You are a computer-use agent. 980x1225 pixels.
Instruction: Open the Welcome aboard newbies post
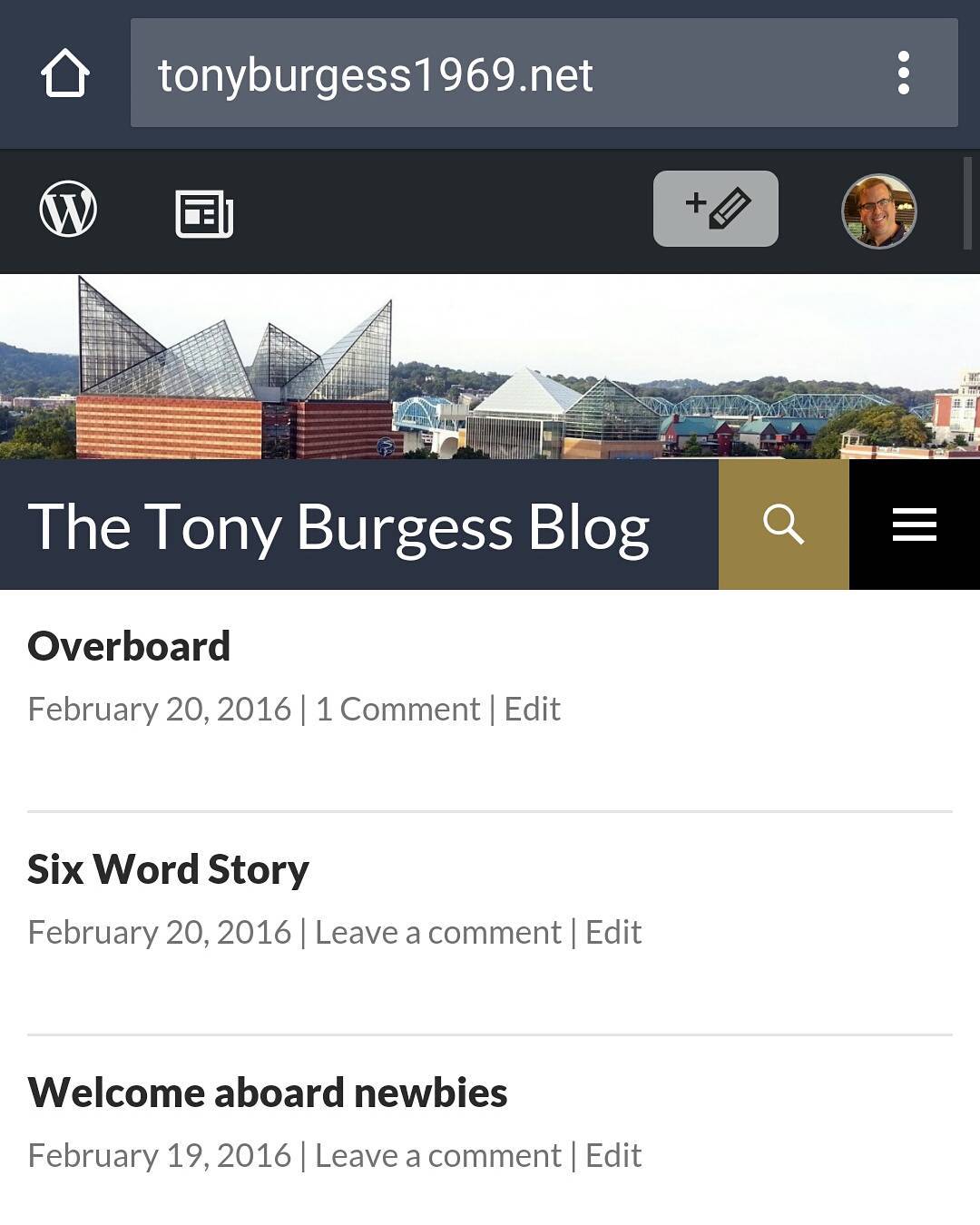coord(267,1093)
